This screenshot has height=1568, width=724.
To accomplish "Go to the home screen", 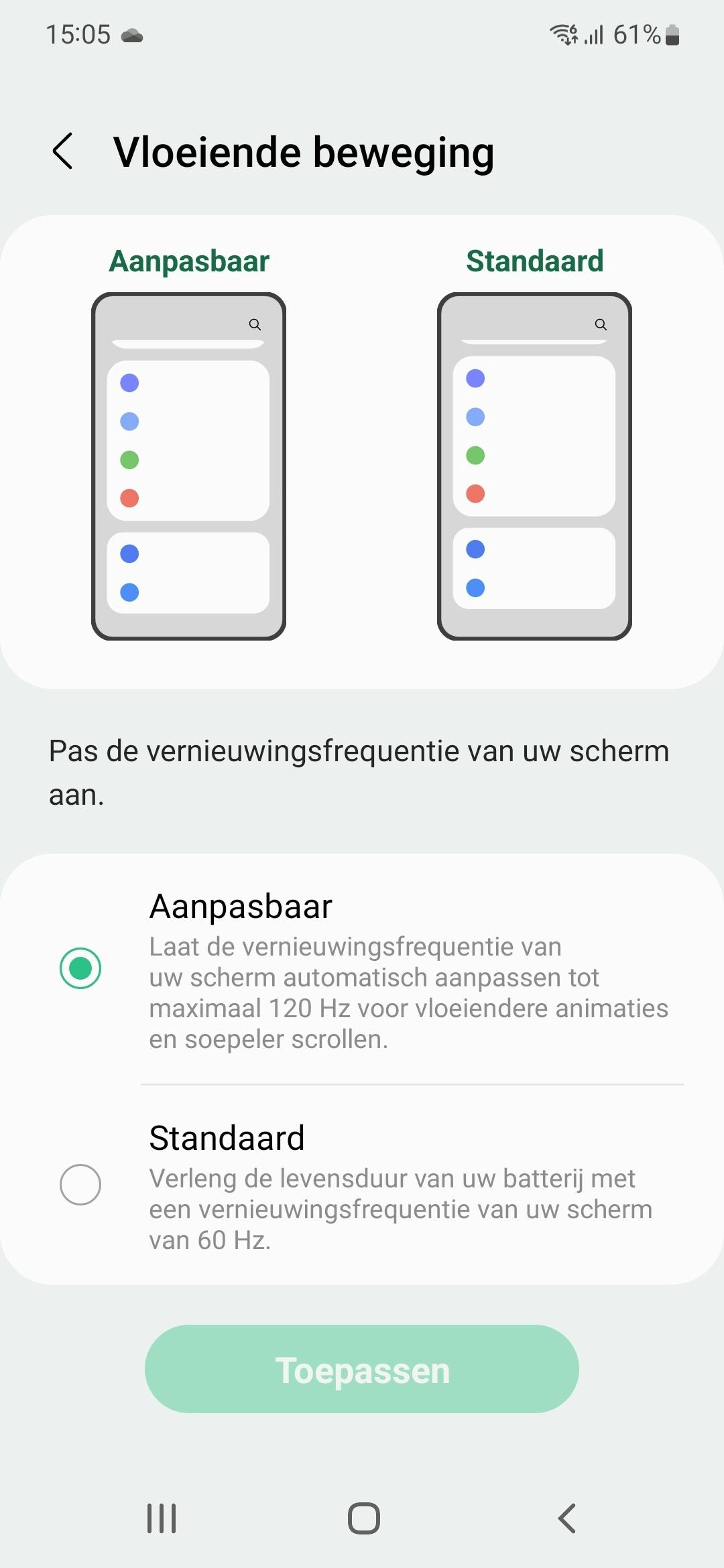I will 363,1518.
